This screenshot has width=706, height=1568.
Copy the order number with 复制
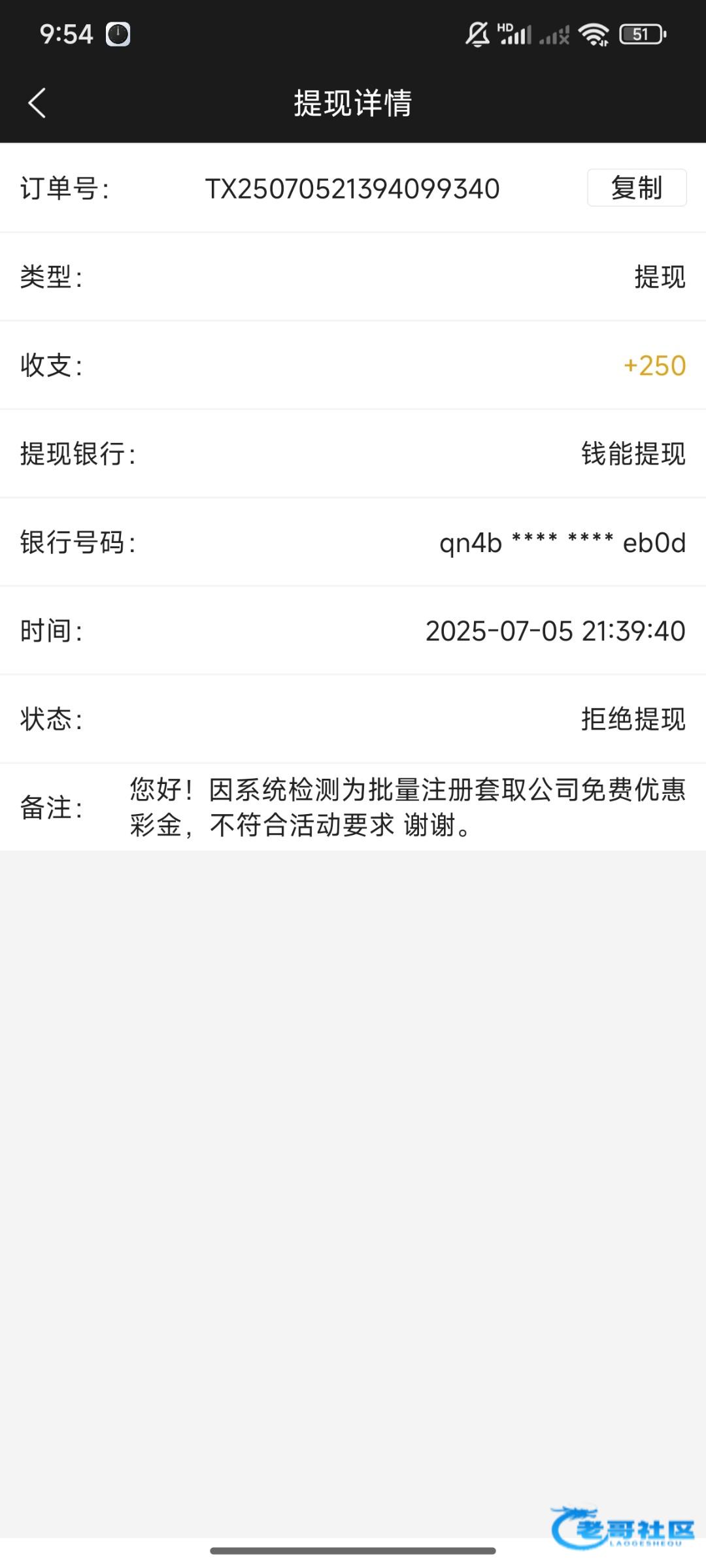636,188
